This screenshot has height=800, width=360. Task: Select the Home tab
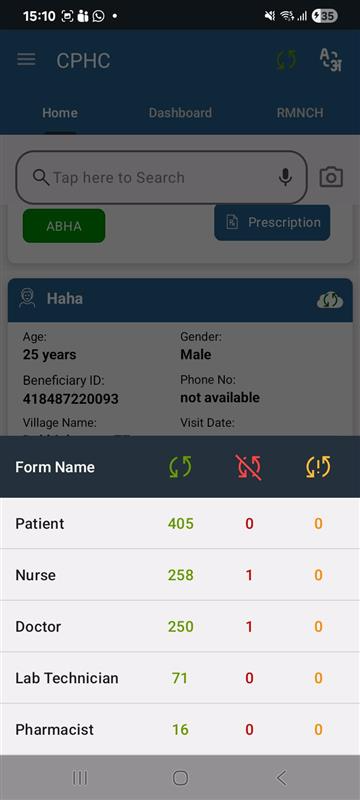tap(60, 113)
